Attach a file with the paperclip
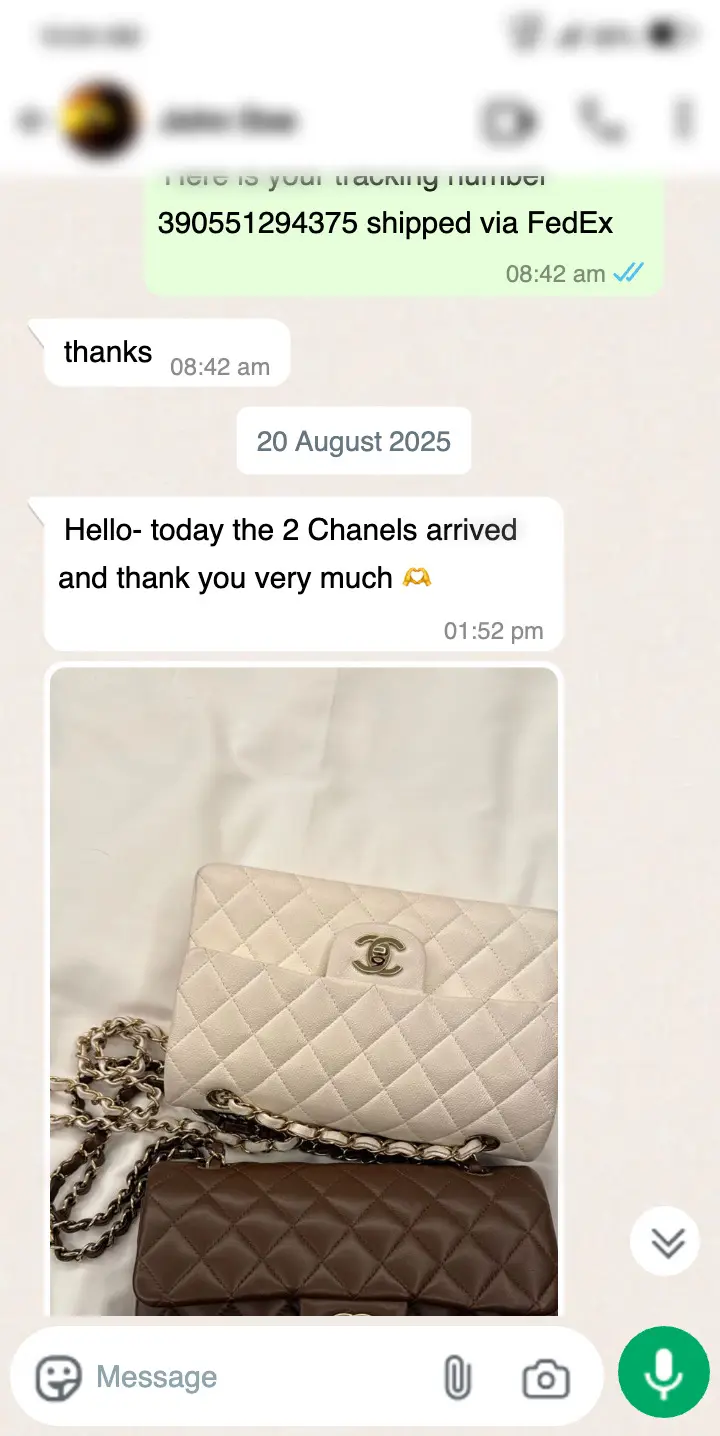This screenshot has width=720, height=1436. (456, 1379)
